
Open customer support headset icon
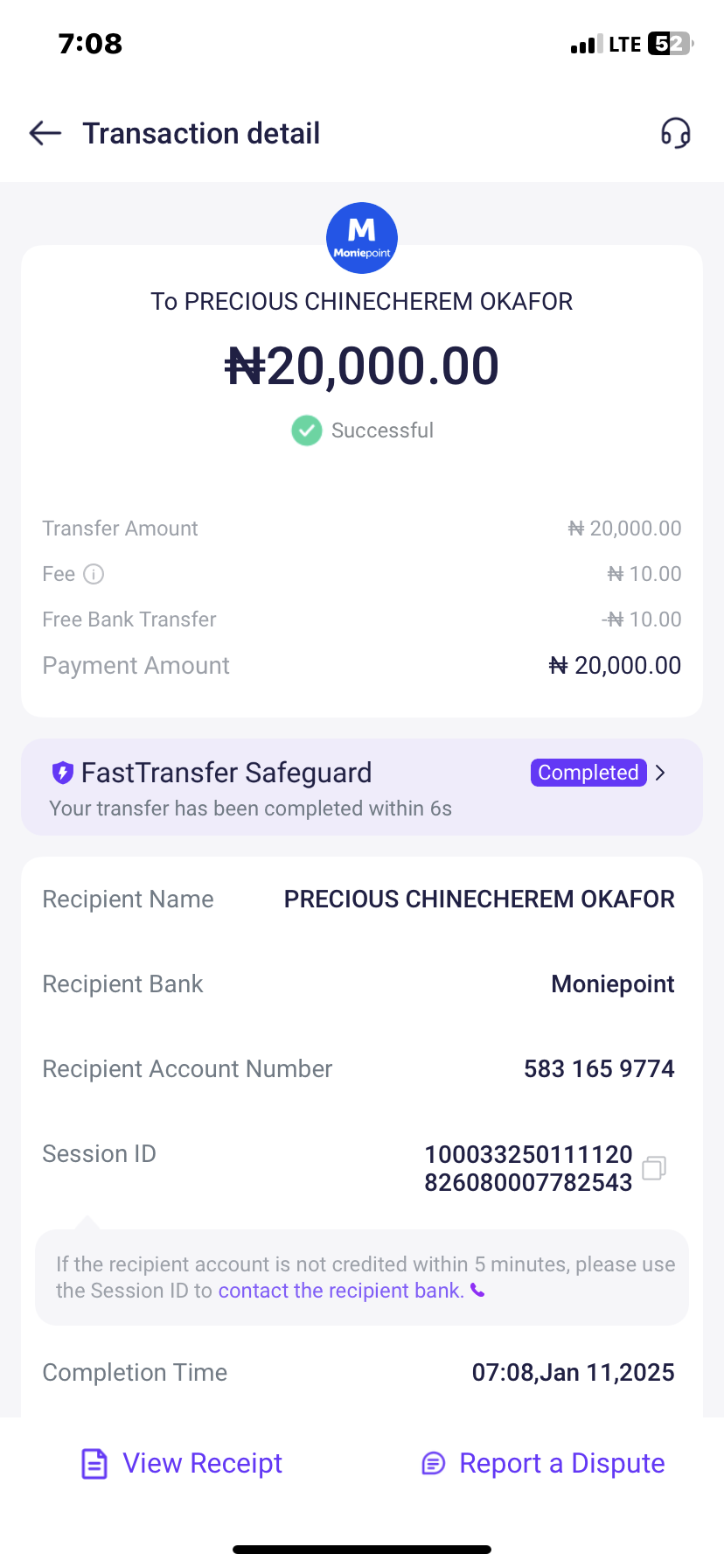[x=675, y=133]
